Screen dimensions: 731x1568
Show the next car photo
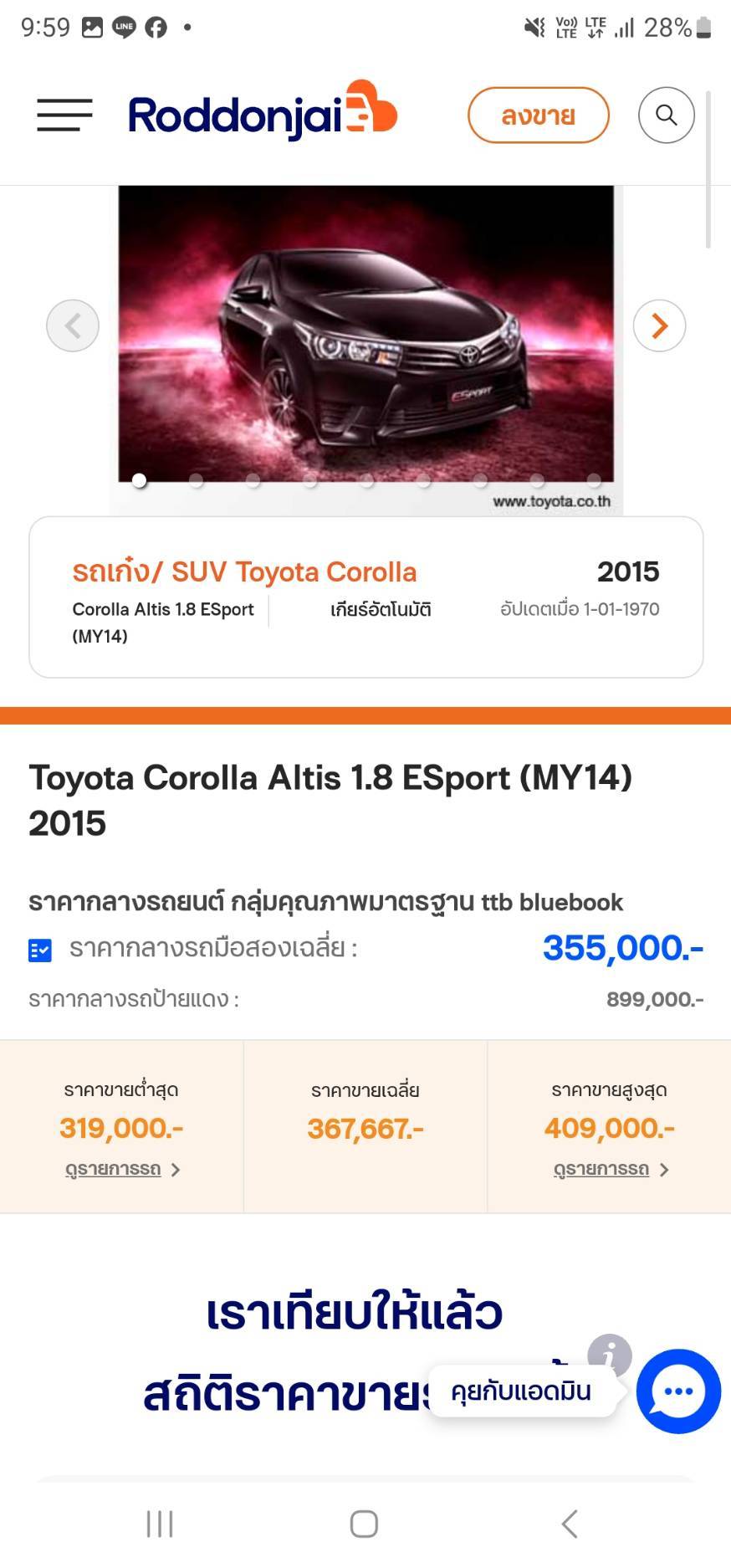[x=659, y=325]
